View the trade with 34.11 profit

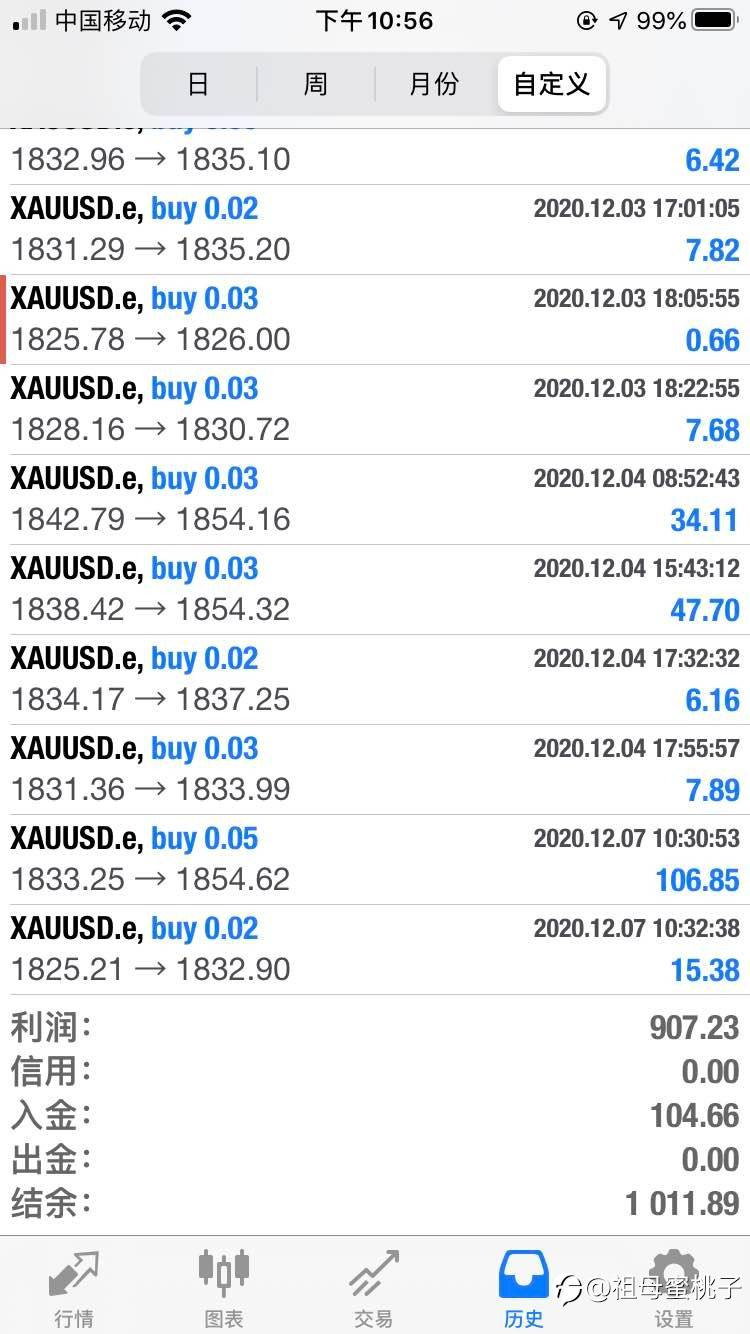375,500
